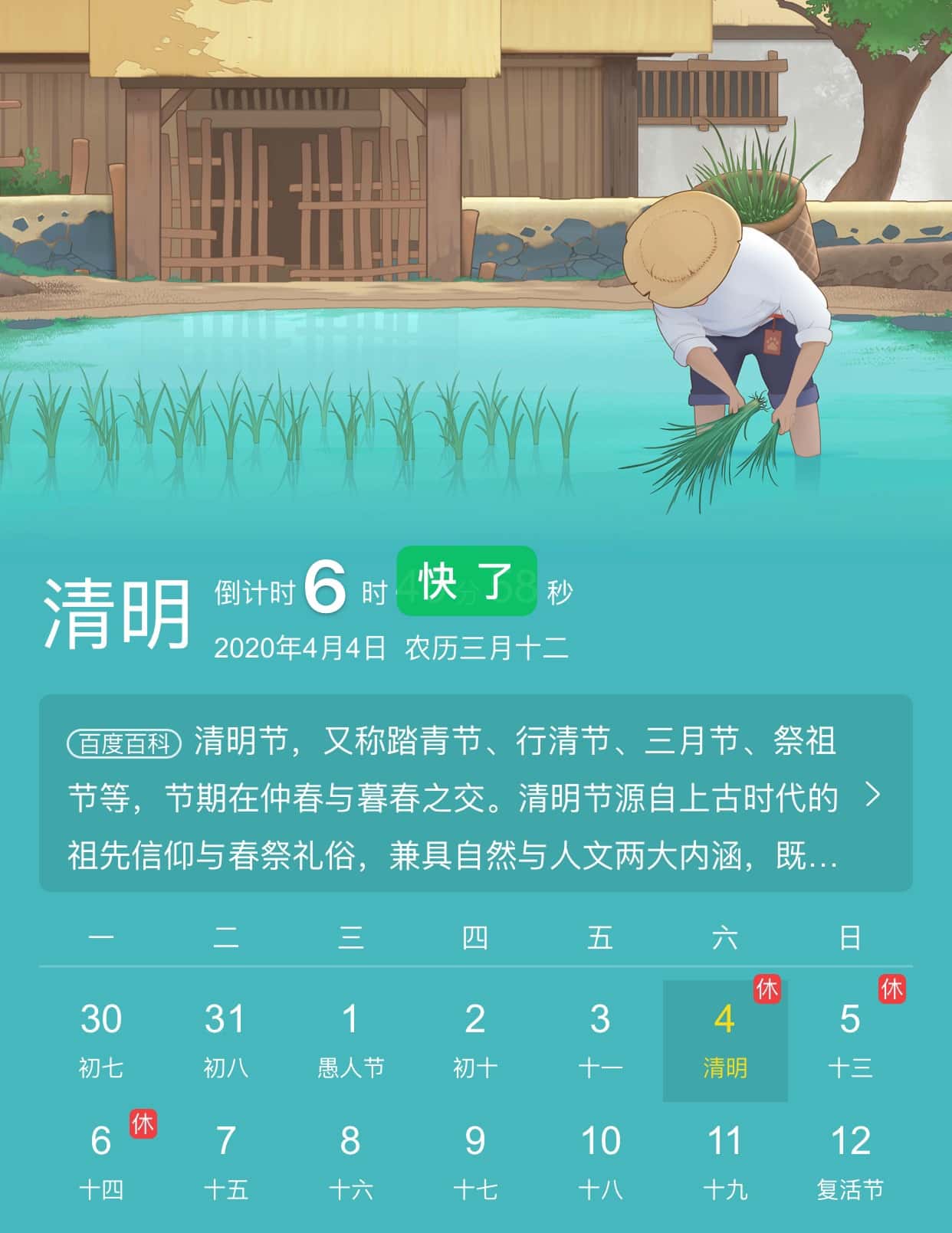Image resolution: width=952 pixels, height=1233 pixels.
Task: Choose April 3 (十一) in the calendar
Action: 600,1039
